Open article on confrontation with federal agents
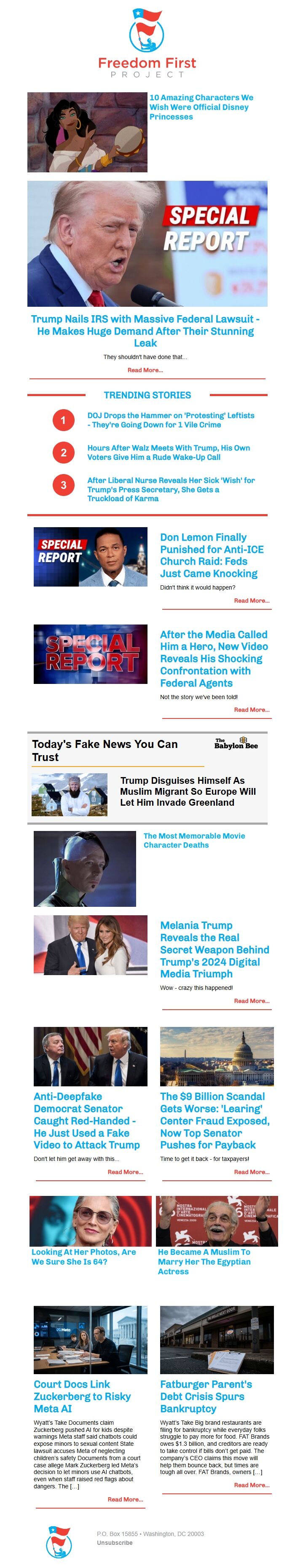295x1568 pixels. coord(214,658)
